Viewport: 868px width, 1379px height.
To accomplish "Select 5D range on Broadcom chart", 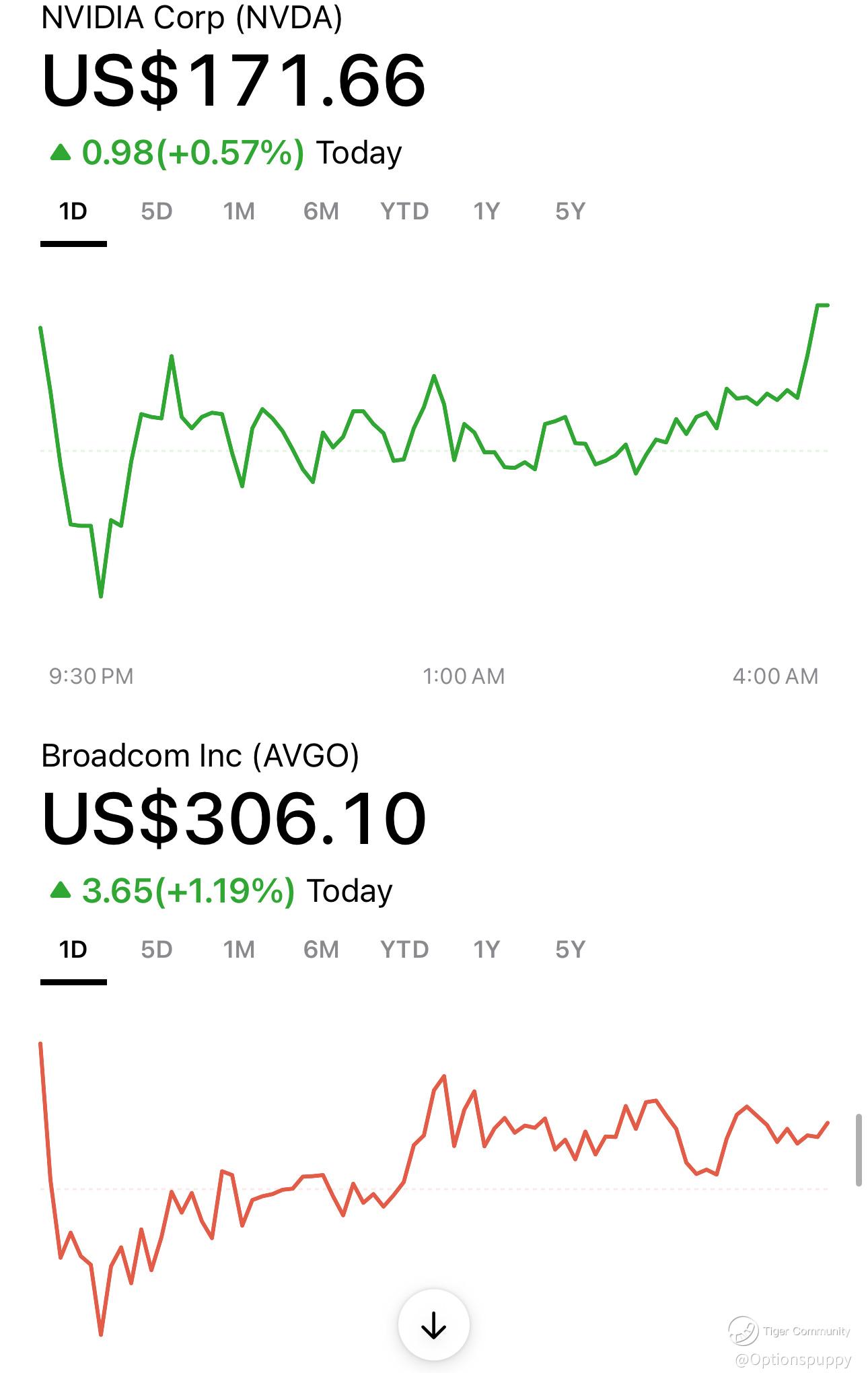I will [x=157, y=950].
